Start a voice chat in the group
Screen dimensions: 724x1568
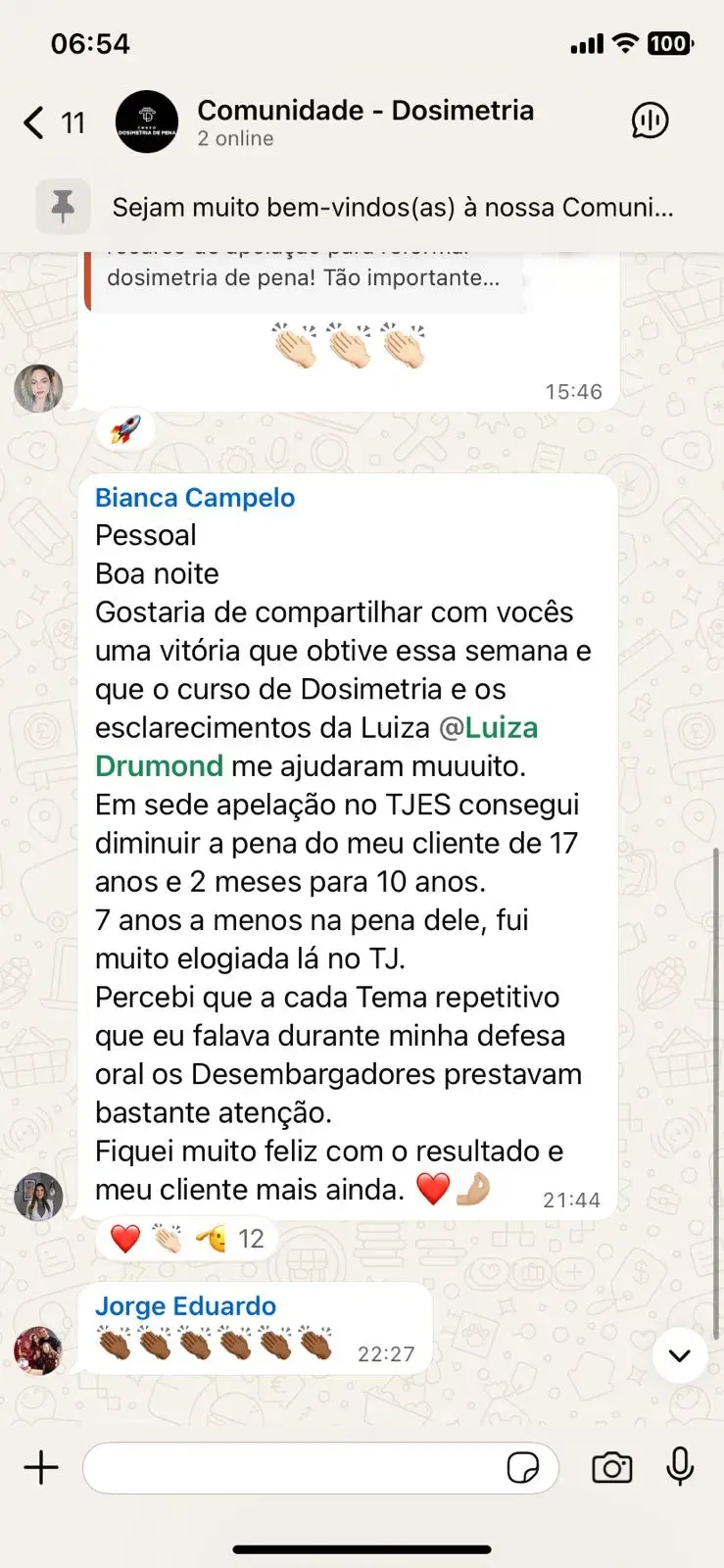[650, 122]
